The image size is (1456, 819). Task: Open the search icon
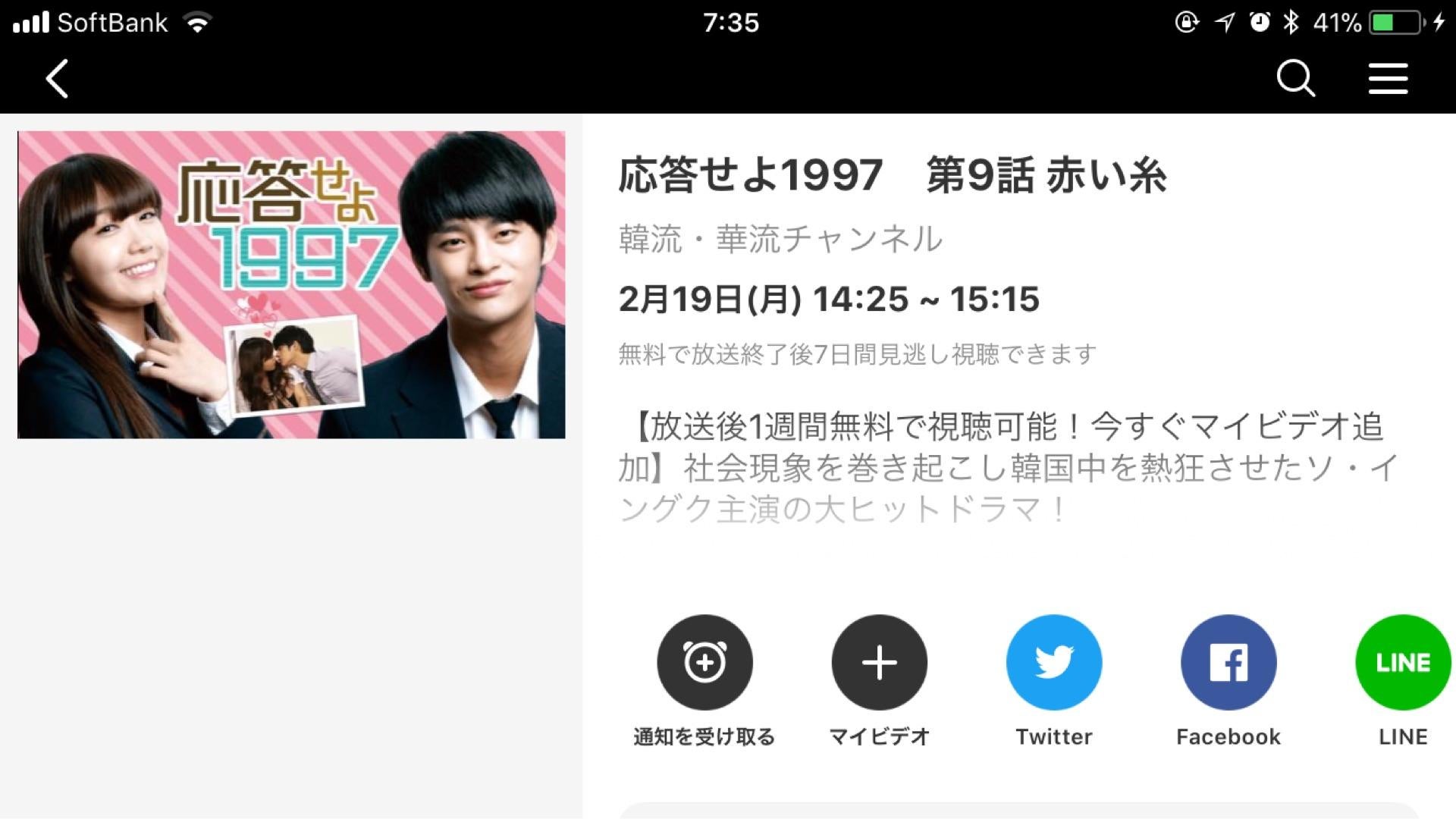click(x=1295, y=79)
